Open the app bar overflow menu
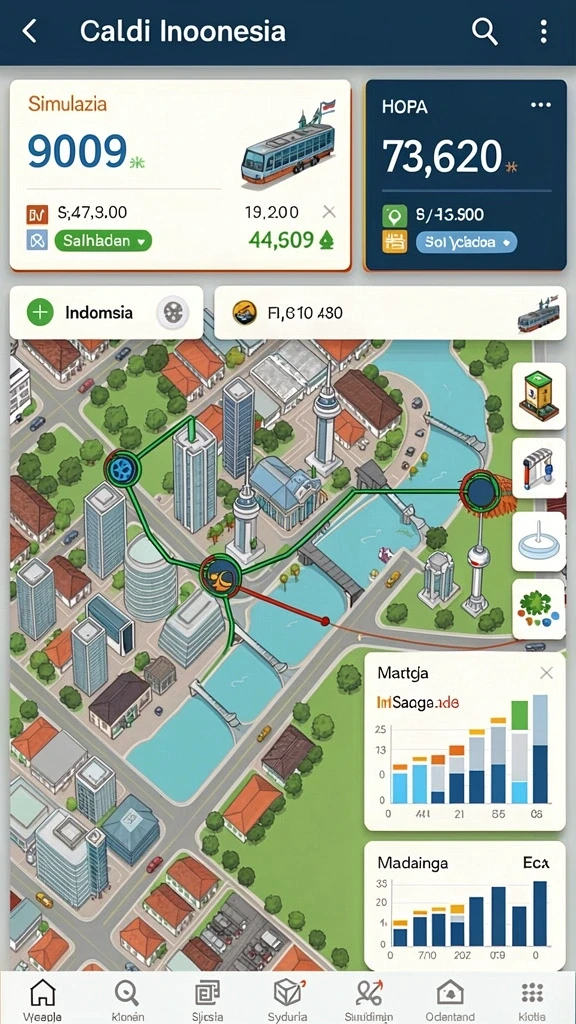The height and width of the screenshot is (1024, 576). 543,31
